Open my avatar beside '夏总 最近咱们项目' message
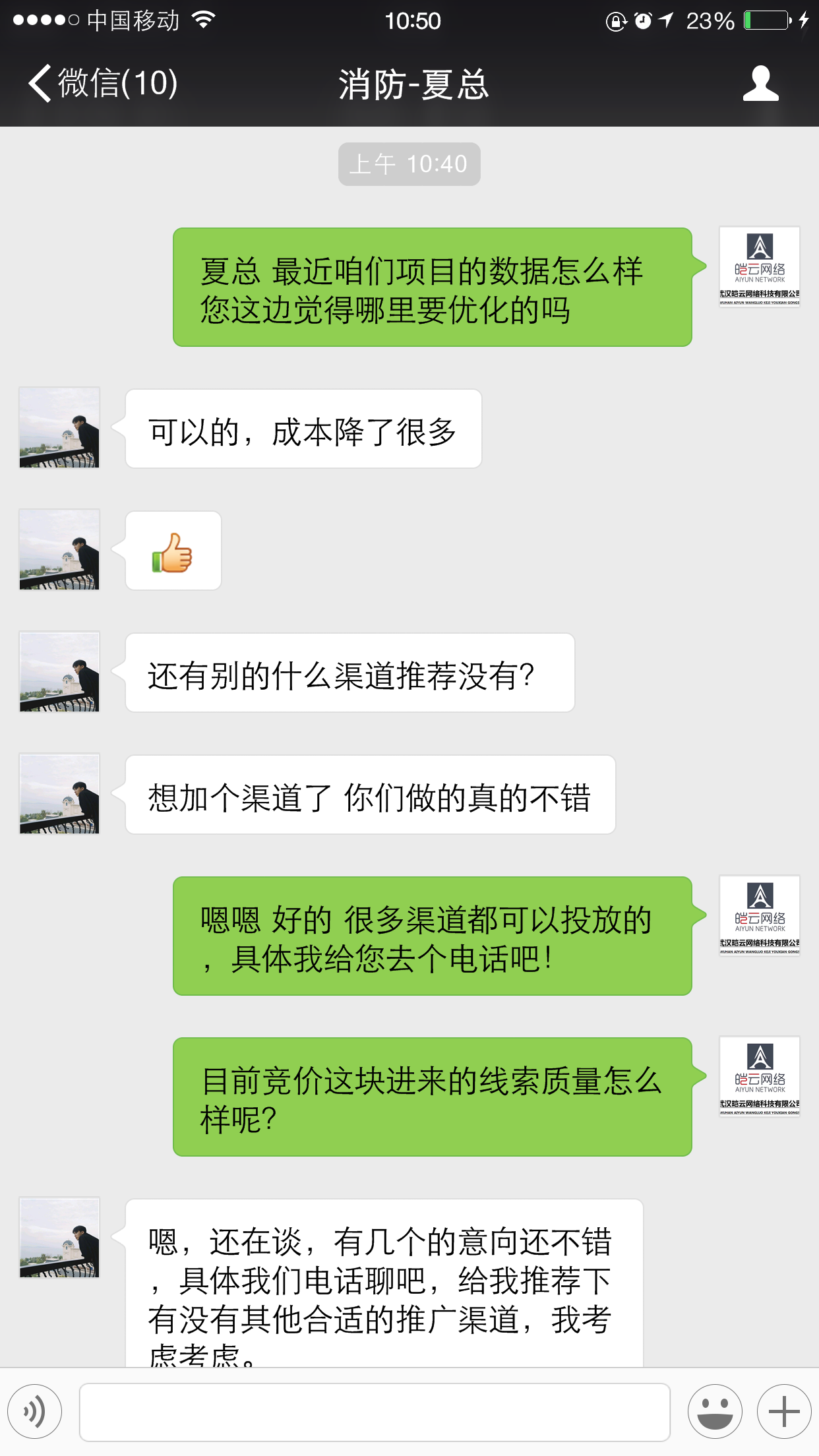Screen dimensions: 819x1456 click(759, 267)
